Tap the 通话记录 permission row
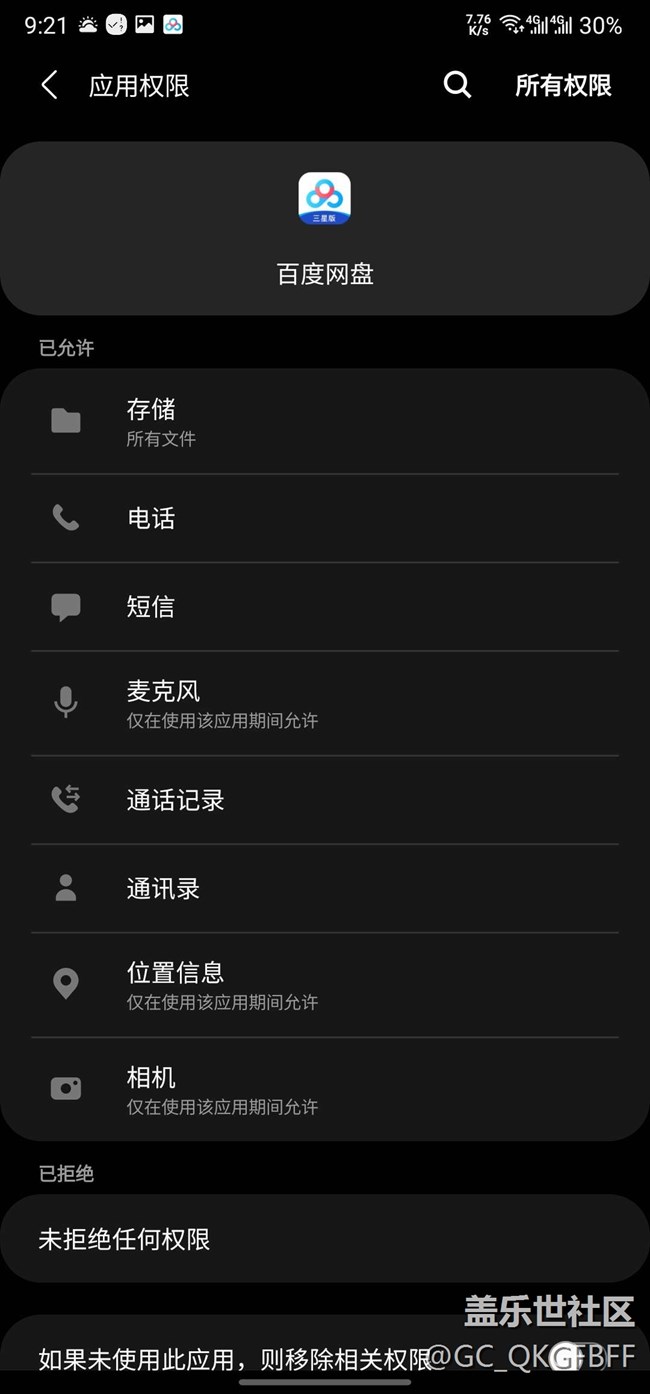Image resolution: width=650 pixels, height=1394 pixels. (325, 800)
